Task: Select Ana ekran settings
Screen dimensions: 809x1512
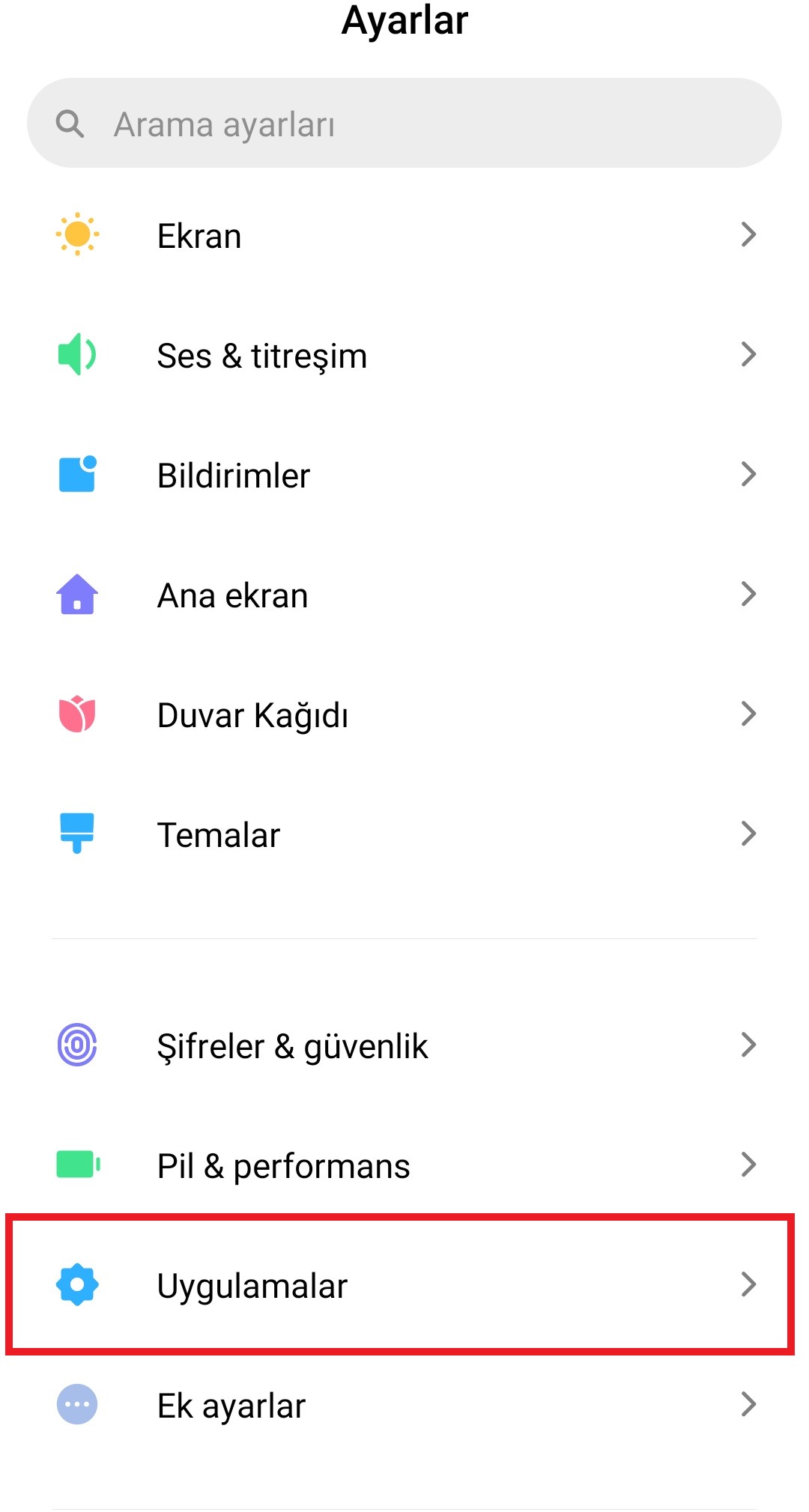Action: click(x=404, y=595)
